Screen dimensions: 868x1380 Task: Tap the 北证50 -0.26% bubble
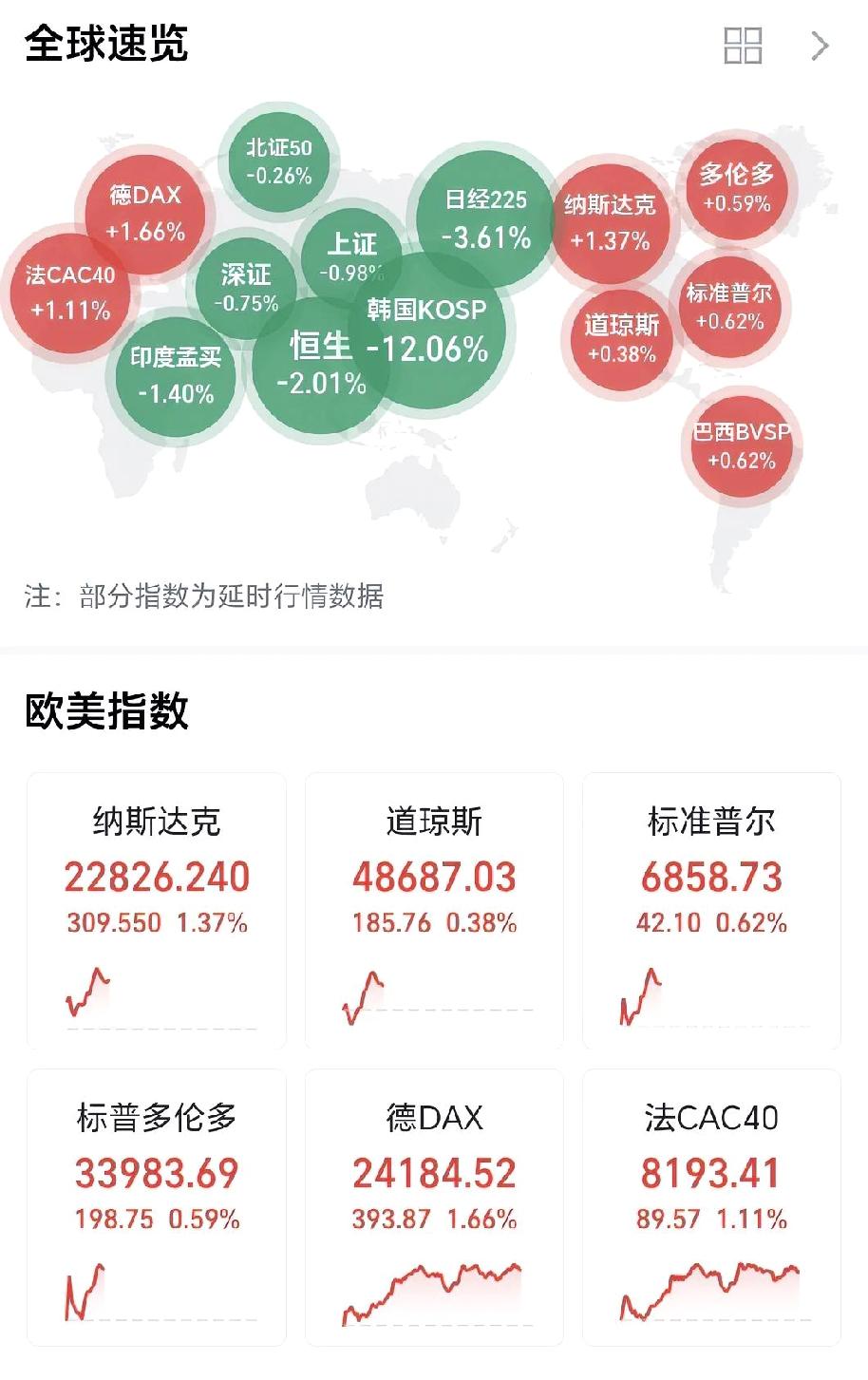(x=279, y=161)
